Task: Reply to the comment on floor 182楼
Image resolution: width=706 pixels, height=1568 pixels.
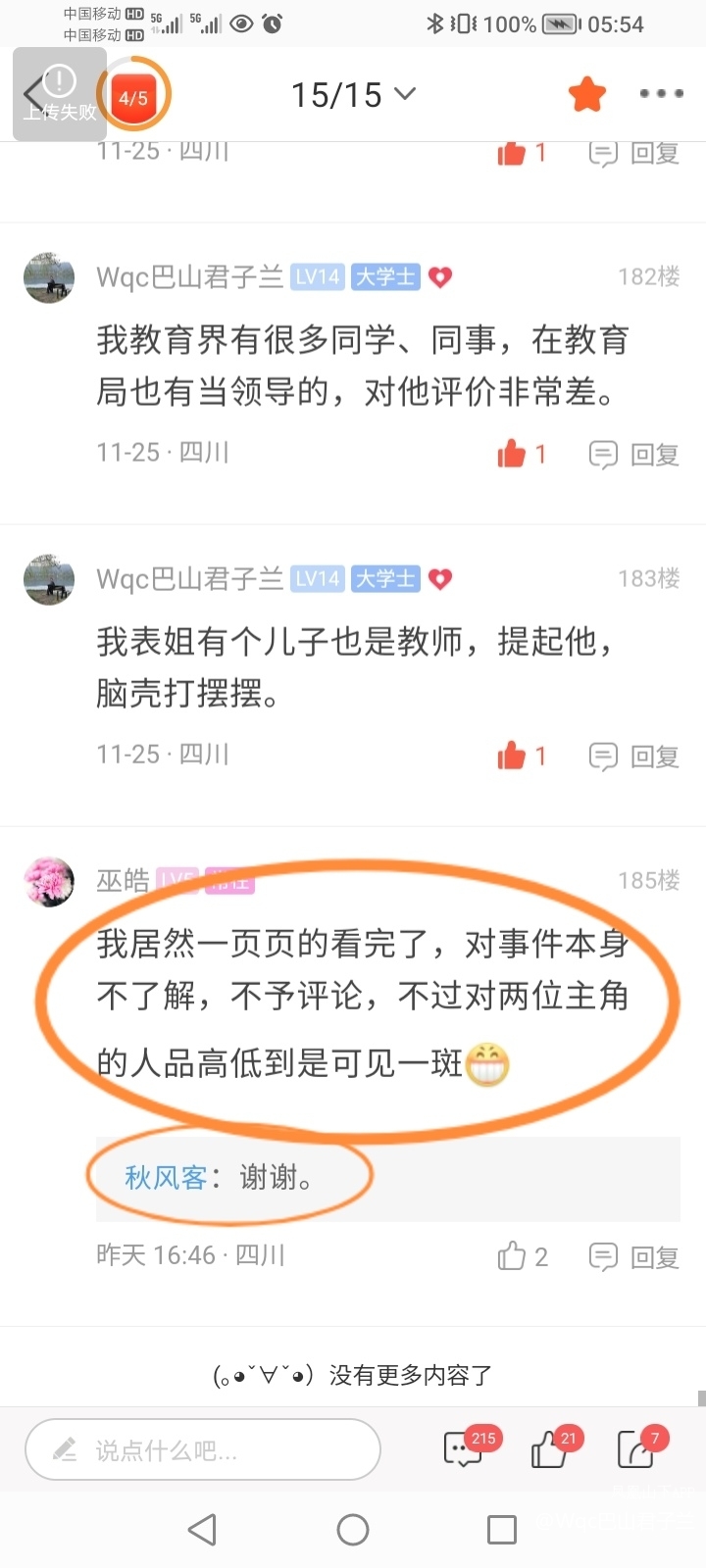Action: click(634, 455)
